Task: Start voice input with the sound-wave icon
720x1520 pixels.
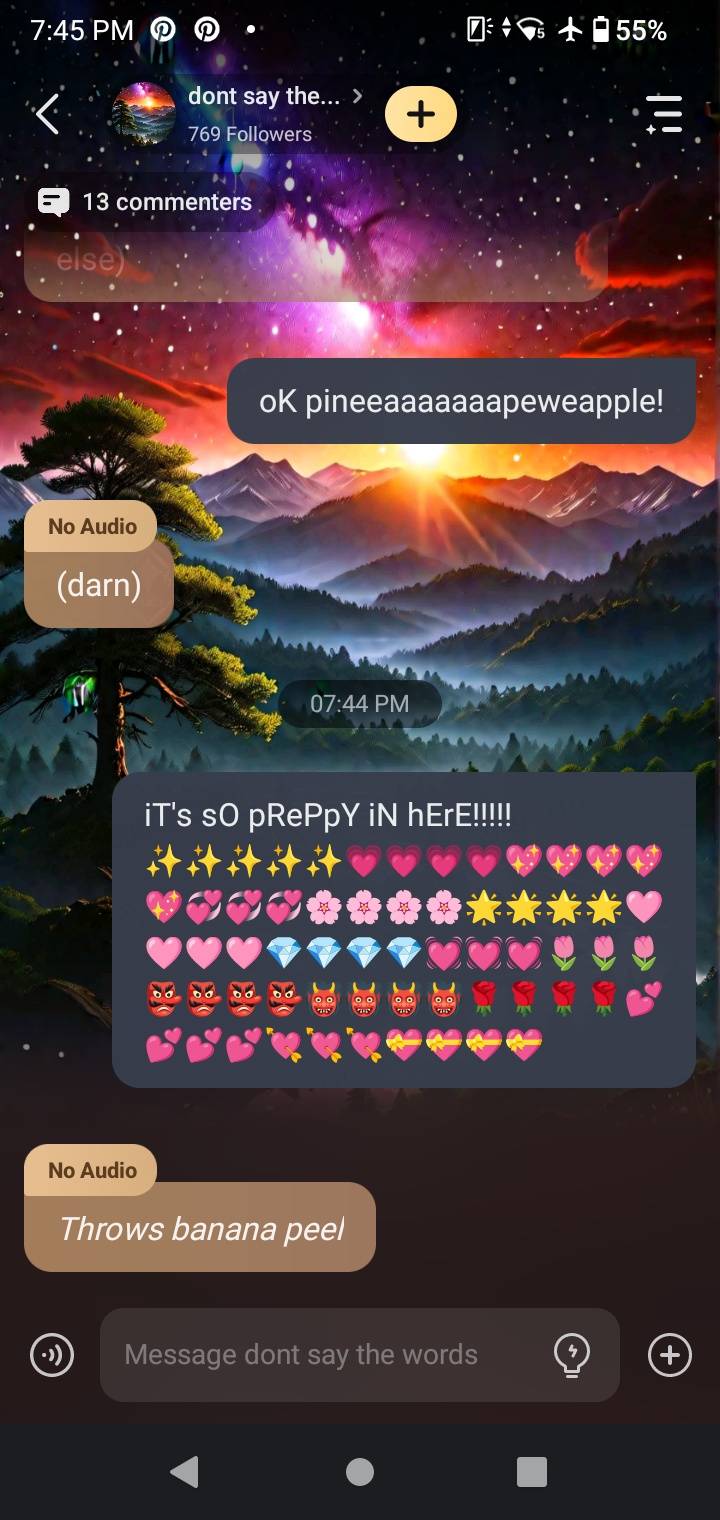Action: (x=52, y=1356)
